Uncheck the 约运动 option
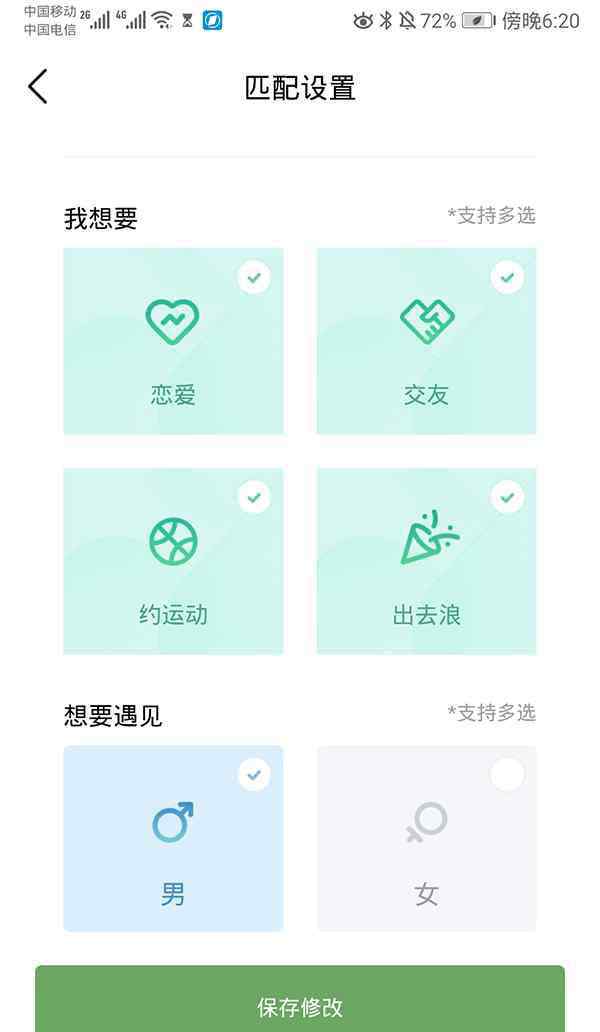The width and height of the screenshot is (600, 1032). 173,561
